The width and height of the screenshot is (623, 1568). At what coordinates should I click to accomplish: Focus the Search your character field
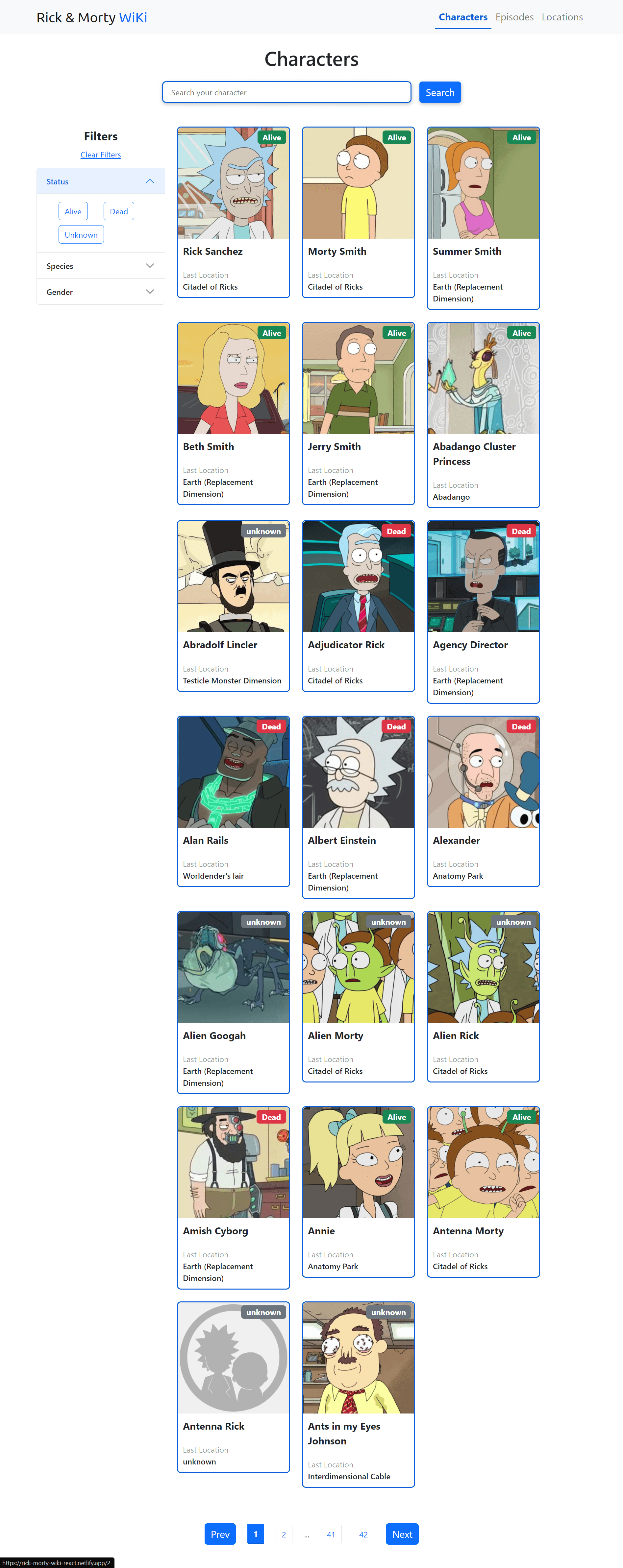286,92
